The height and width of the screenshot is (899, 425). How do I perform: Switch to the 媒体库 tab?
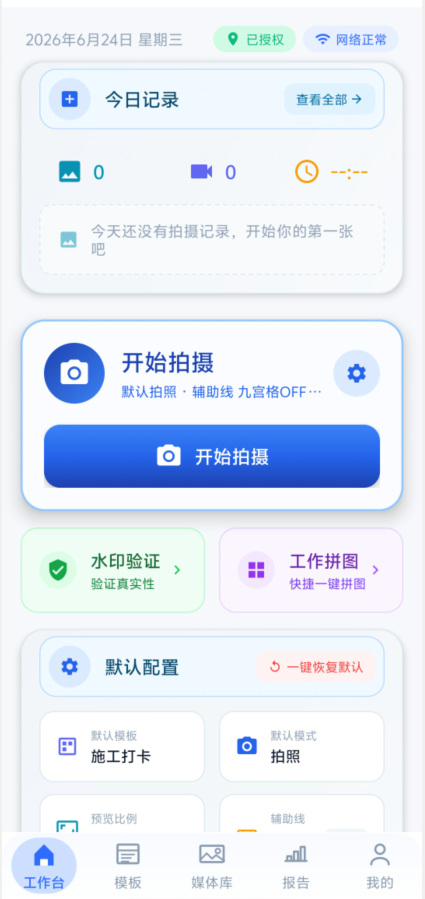tap(212, 865)
